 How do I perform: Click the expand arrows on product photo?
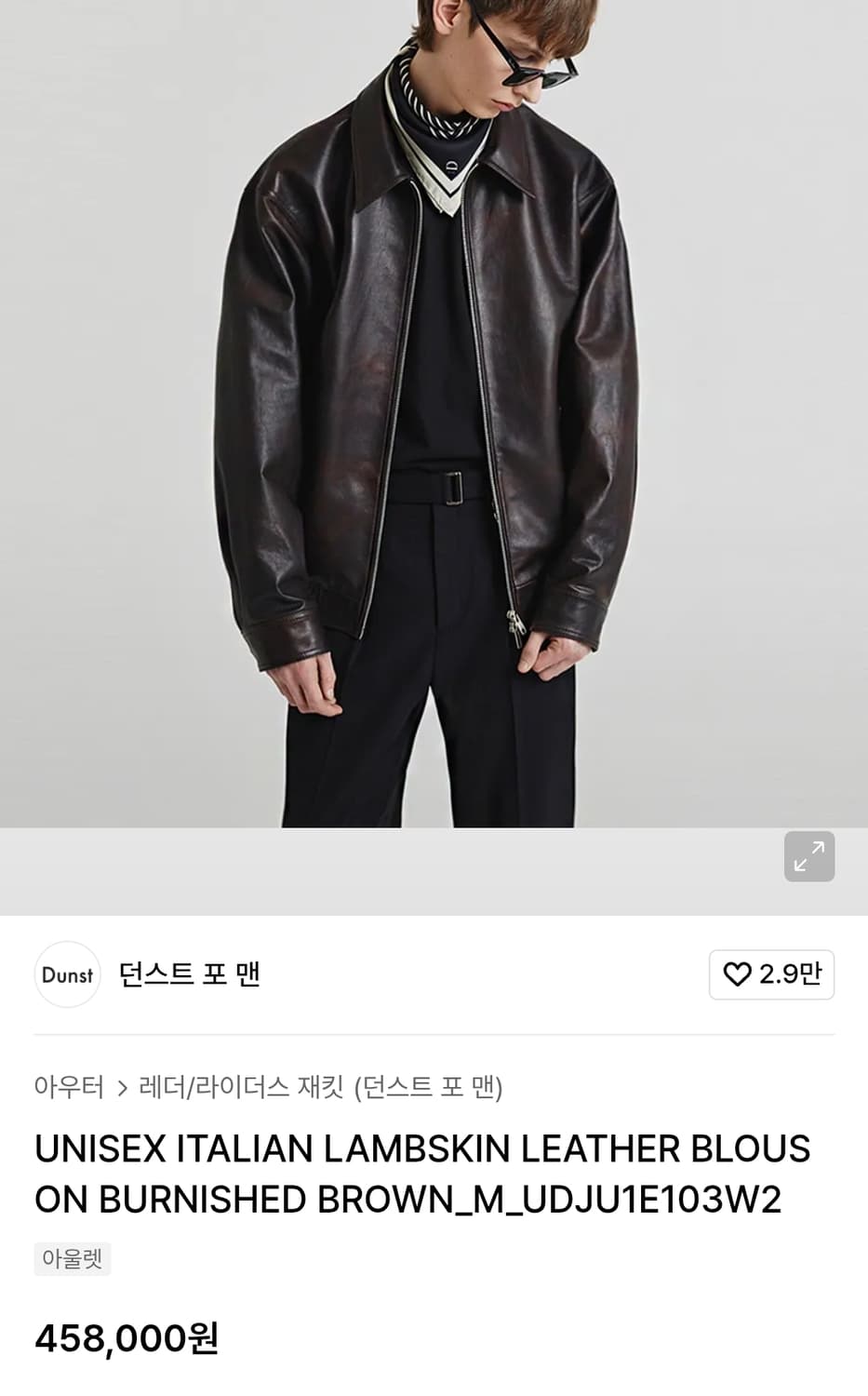tap(808, 856)
